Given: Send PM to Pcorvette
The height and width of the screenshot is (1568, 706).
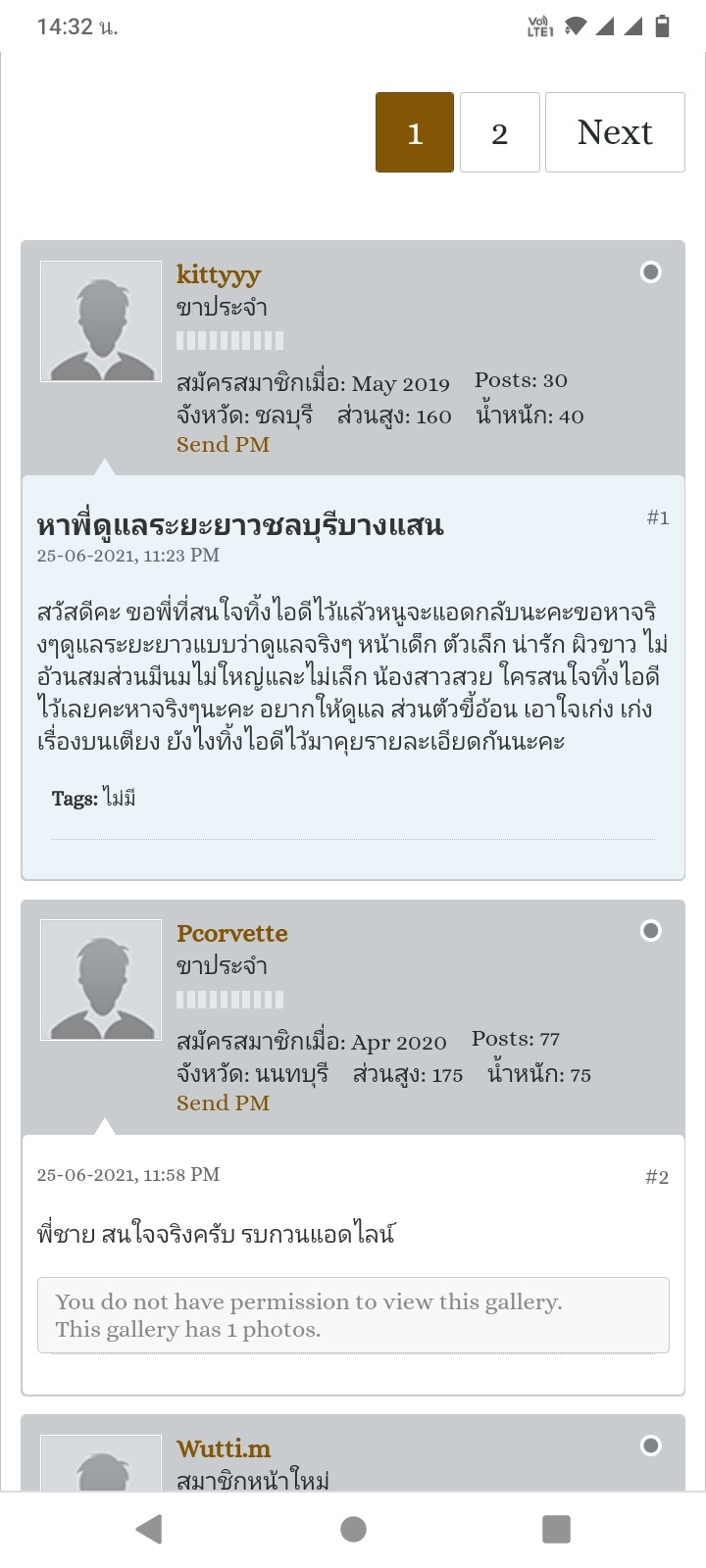Looking at the screenshot, I should coord(223,1102).
